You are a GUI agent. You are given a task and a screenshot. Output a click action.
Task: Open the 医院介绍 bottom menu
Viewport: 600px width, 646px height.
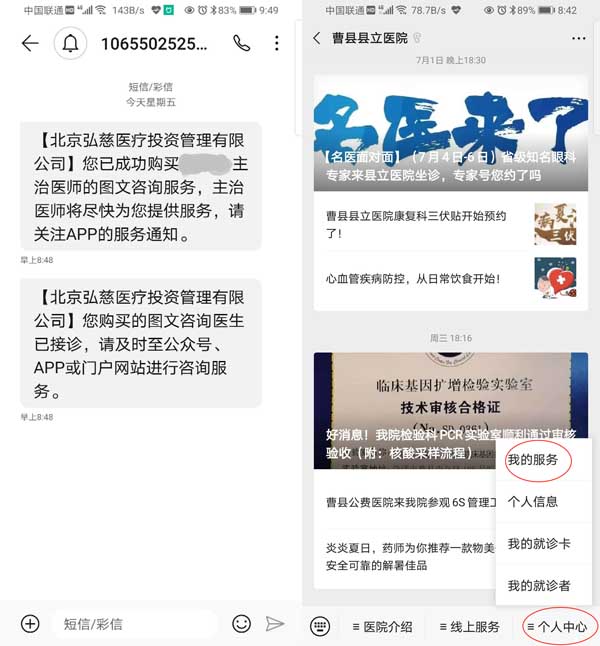(x=382, y=626)
